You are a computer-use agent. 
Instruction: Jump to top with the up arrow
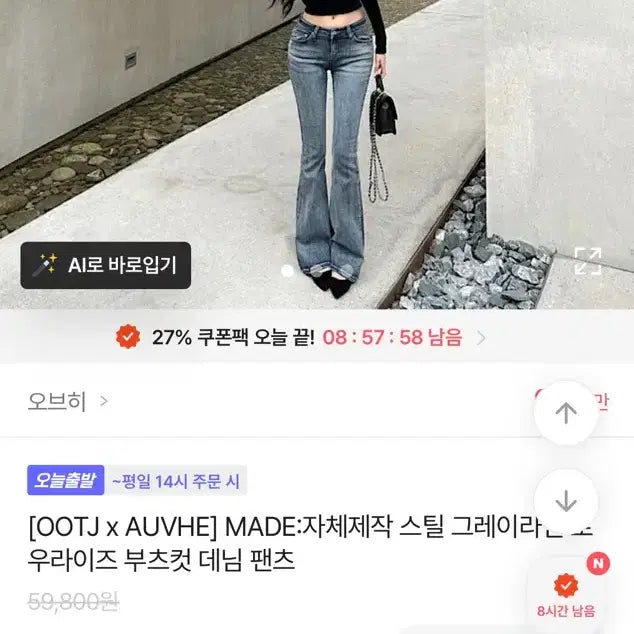coord(566,412)
